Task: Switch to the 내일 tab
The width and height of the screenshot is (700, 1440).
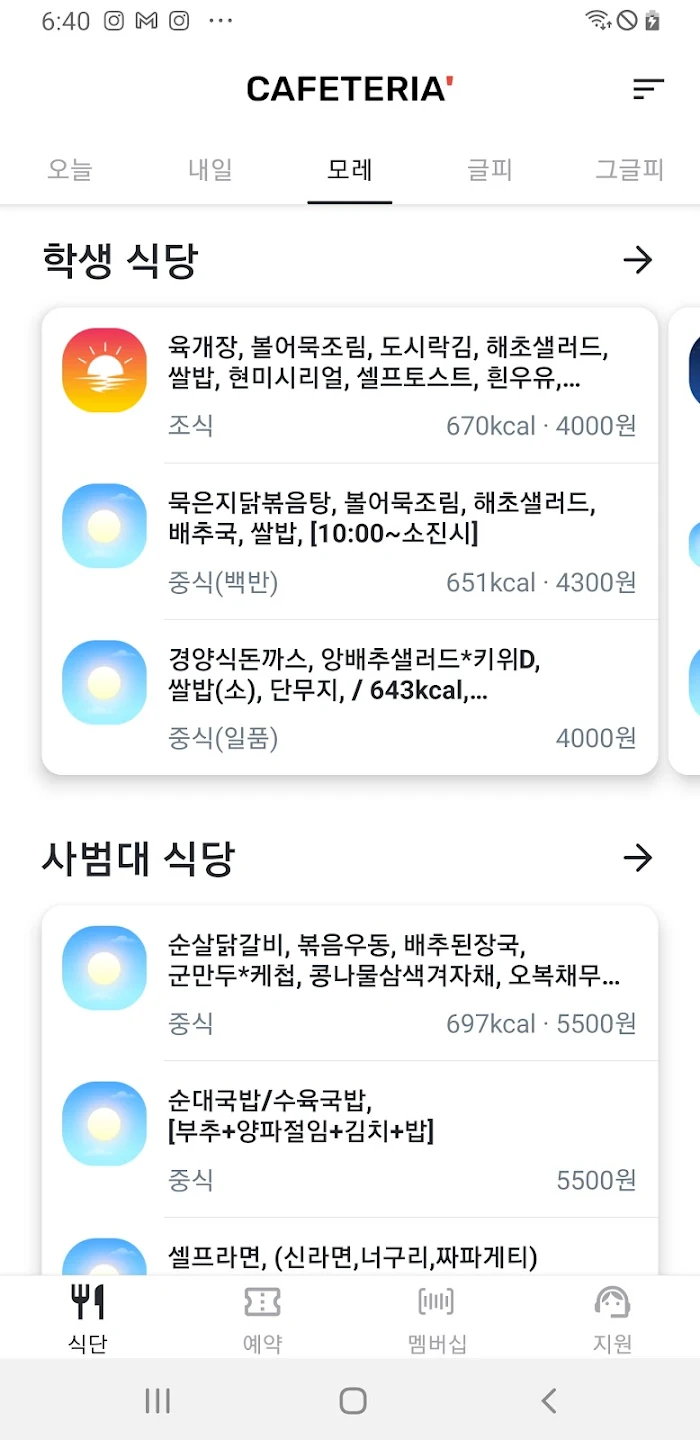Action: 210,169
